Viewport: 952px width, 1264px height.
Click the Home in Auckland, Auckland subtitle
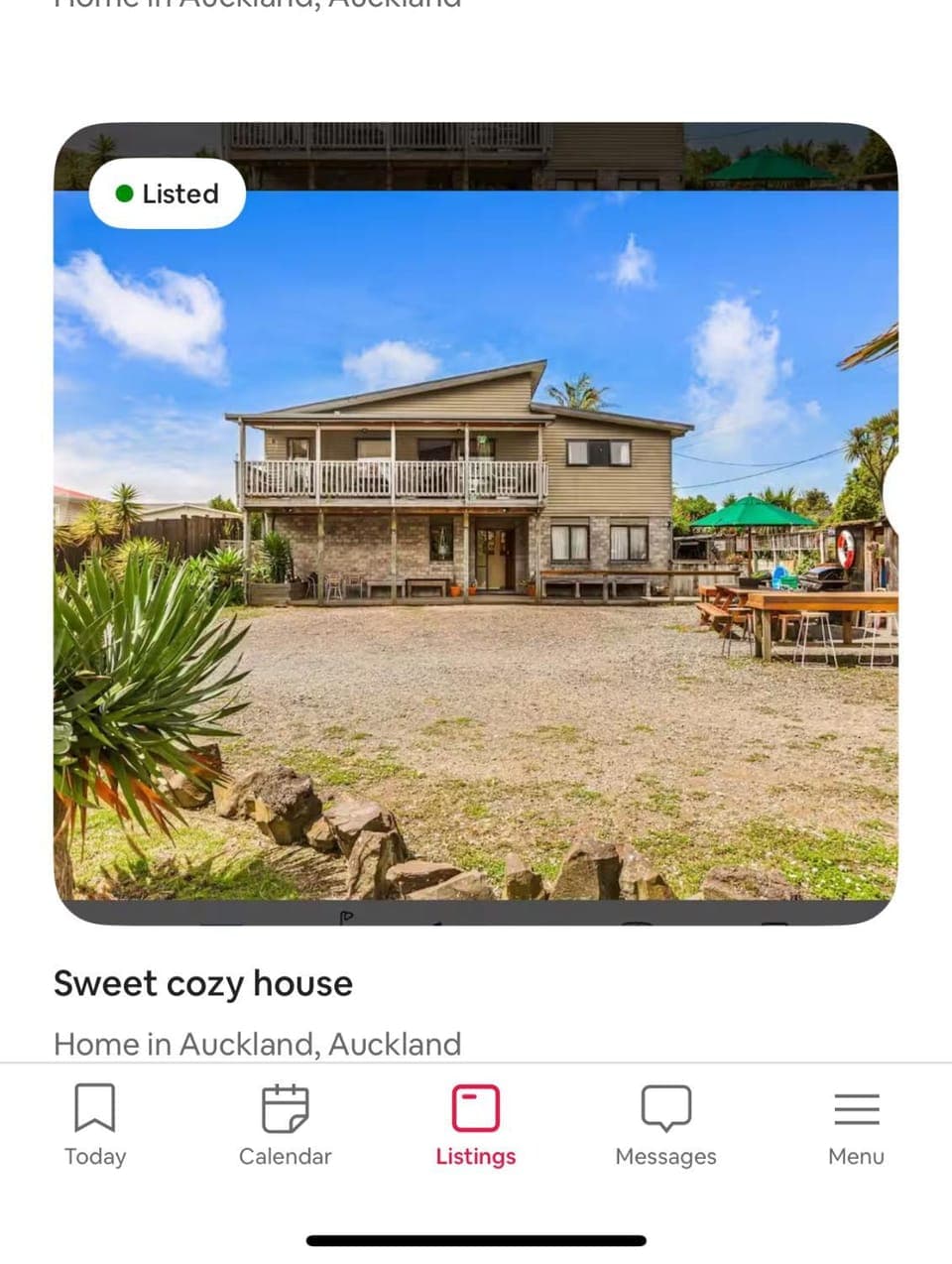tap(258, 1044)
